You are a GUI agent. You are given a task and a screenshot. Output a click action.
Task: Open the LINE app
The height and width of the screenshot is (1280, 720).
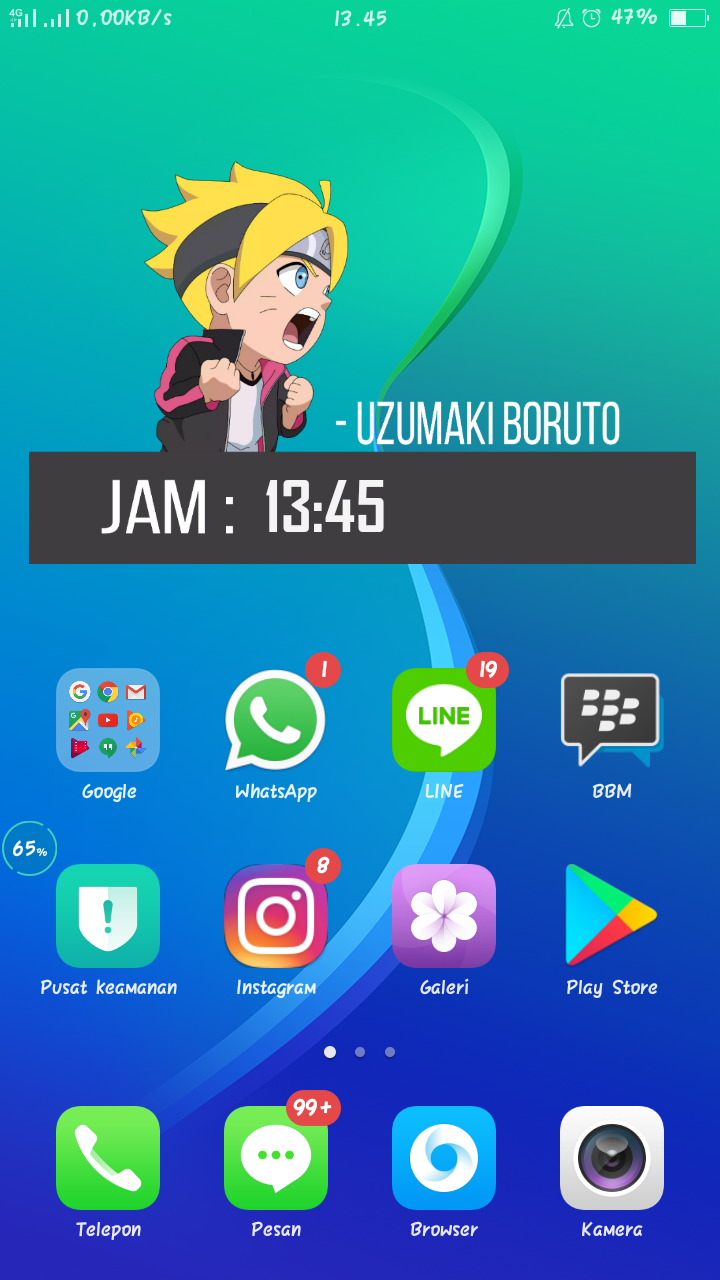[444, 720]
